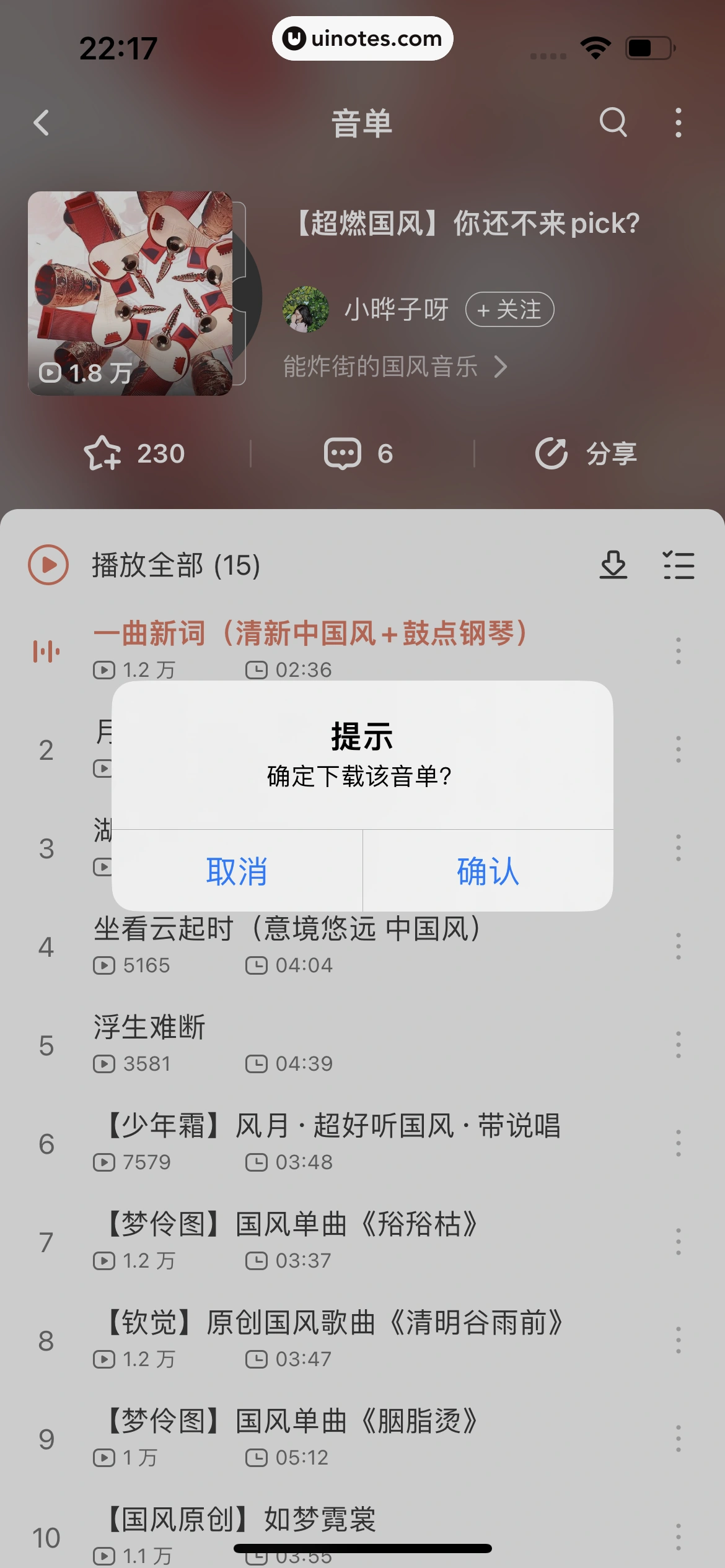Tap uinotes.com pill in status bar
This screenshot has width=725, height=1568.
(x=362, y=38)
